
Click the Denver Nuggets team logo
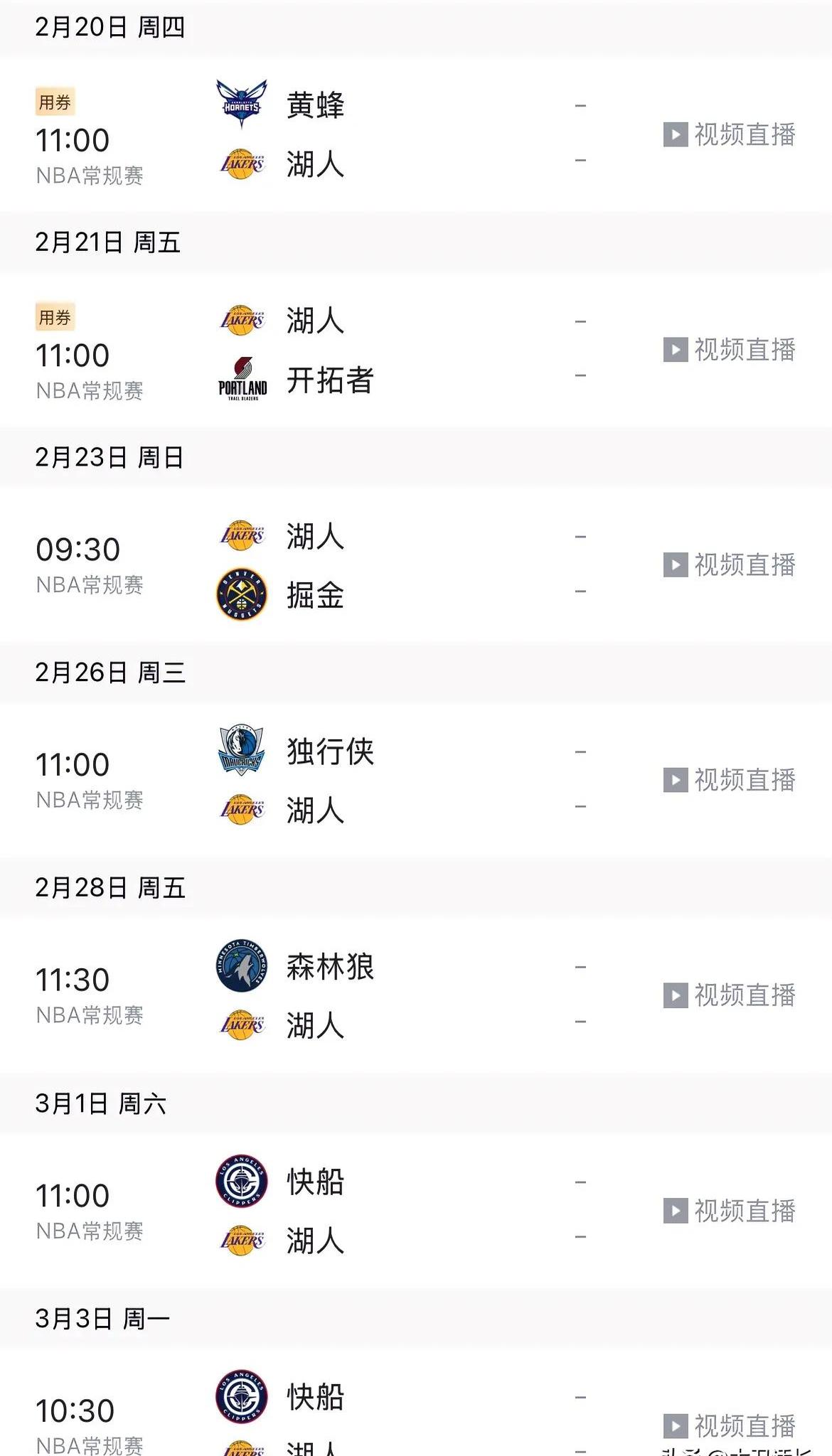(x=242, y=594)
